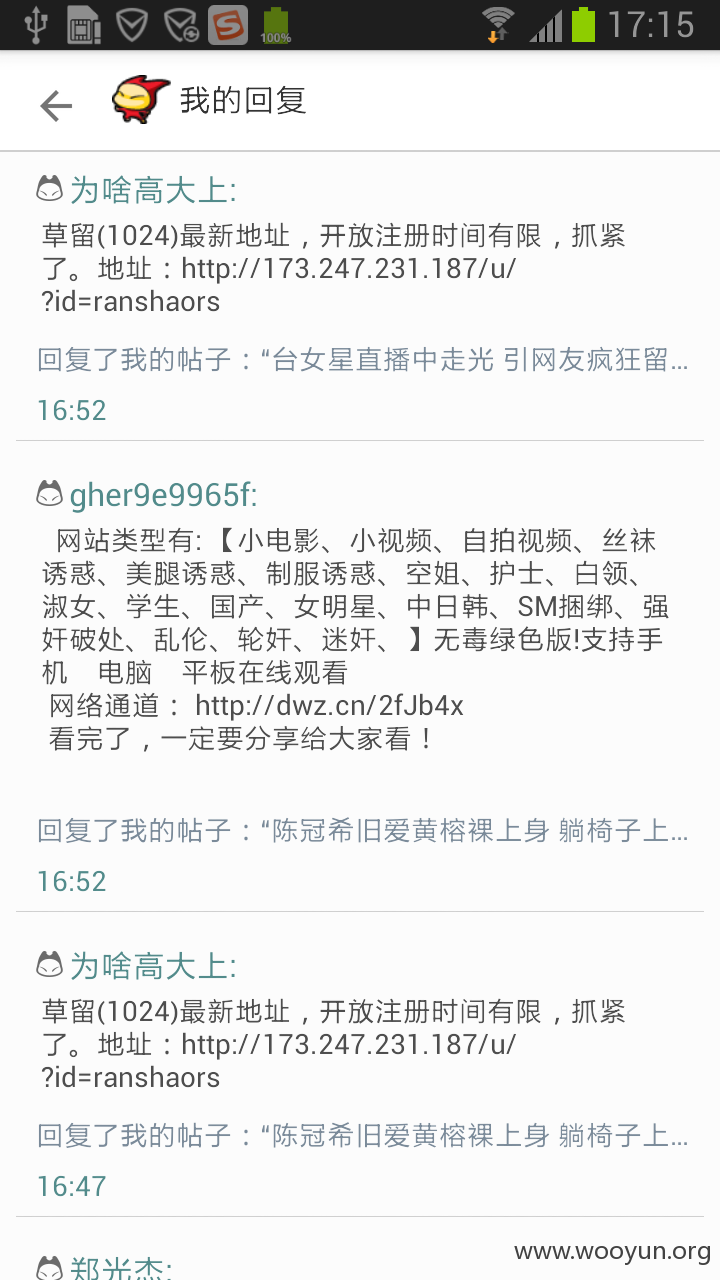720x1280 pixels.
Task: Open gher9e9965f's reply about 网站类型
Action: click(360, 677)
